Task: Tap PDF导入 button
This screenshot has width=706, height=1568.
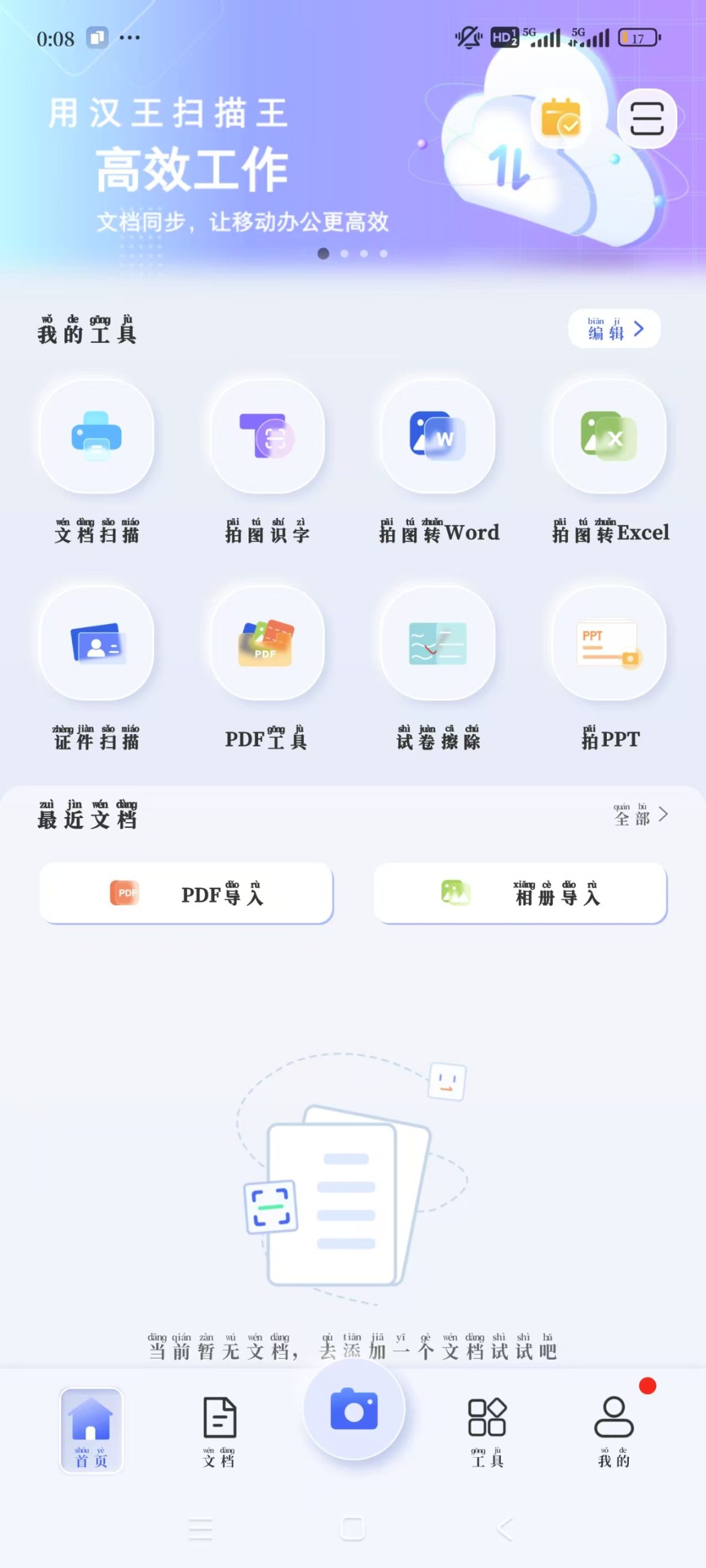Action: coord(186,894)
